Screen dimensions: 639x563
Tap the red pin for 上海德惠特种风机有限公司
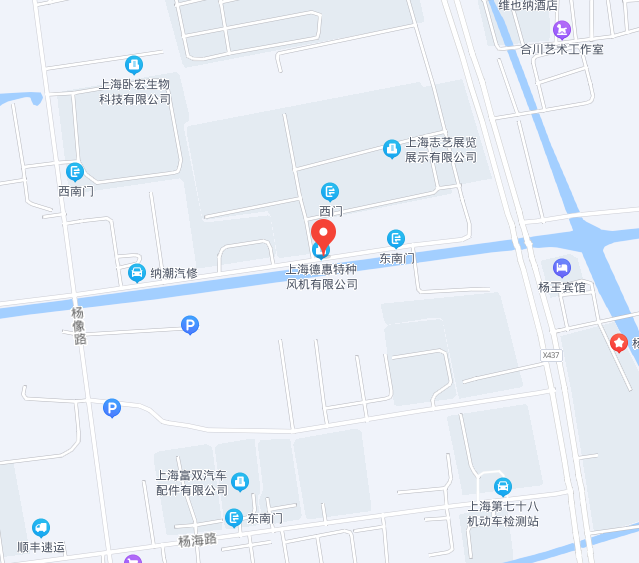(x=323, y=235)
